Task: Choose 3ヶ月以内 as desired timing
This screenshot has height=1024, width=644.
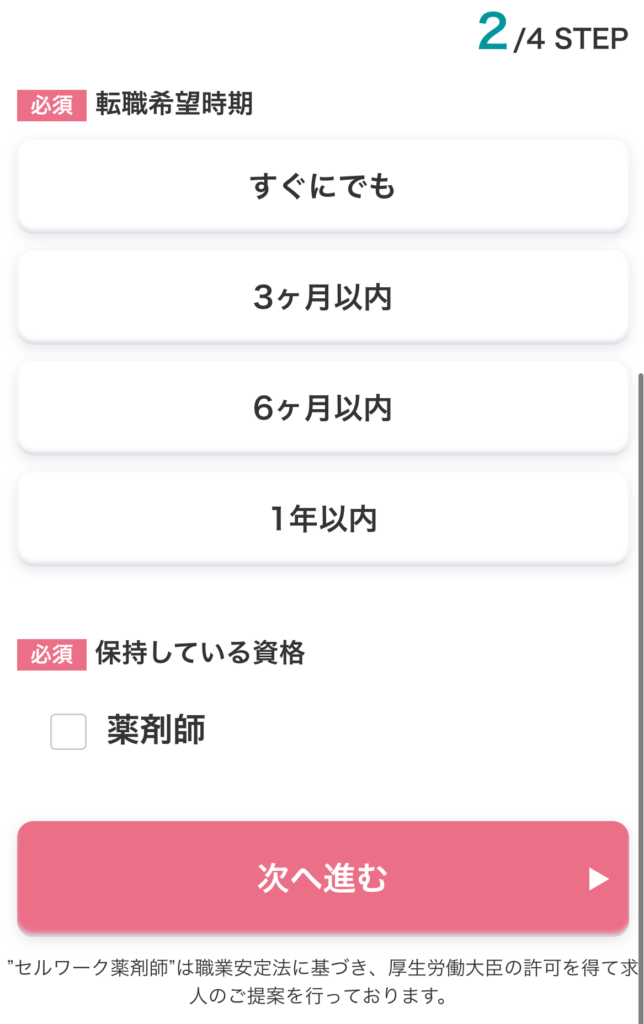Action: click(x=322, y=297)
